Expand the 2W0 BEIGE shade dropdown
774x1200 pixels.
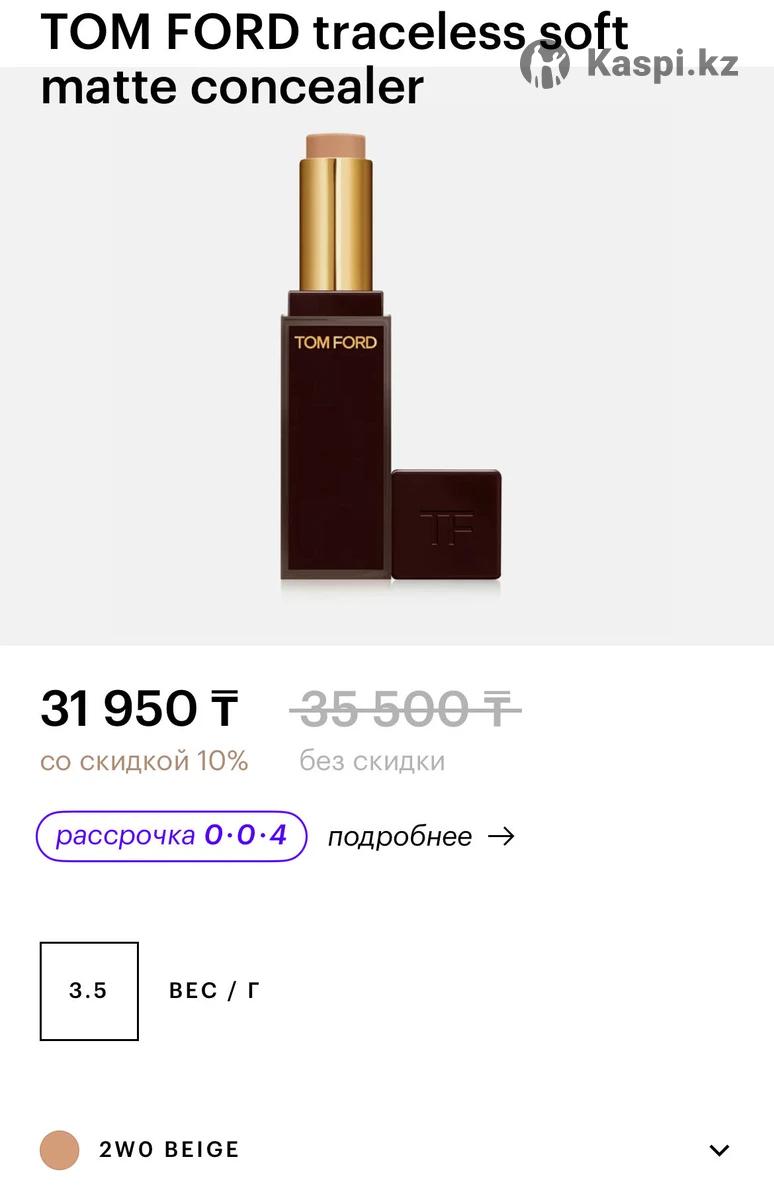coord(718,1150)
